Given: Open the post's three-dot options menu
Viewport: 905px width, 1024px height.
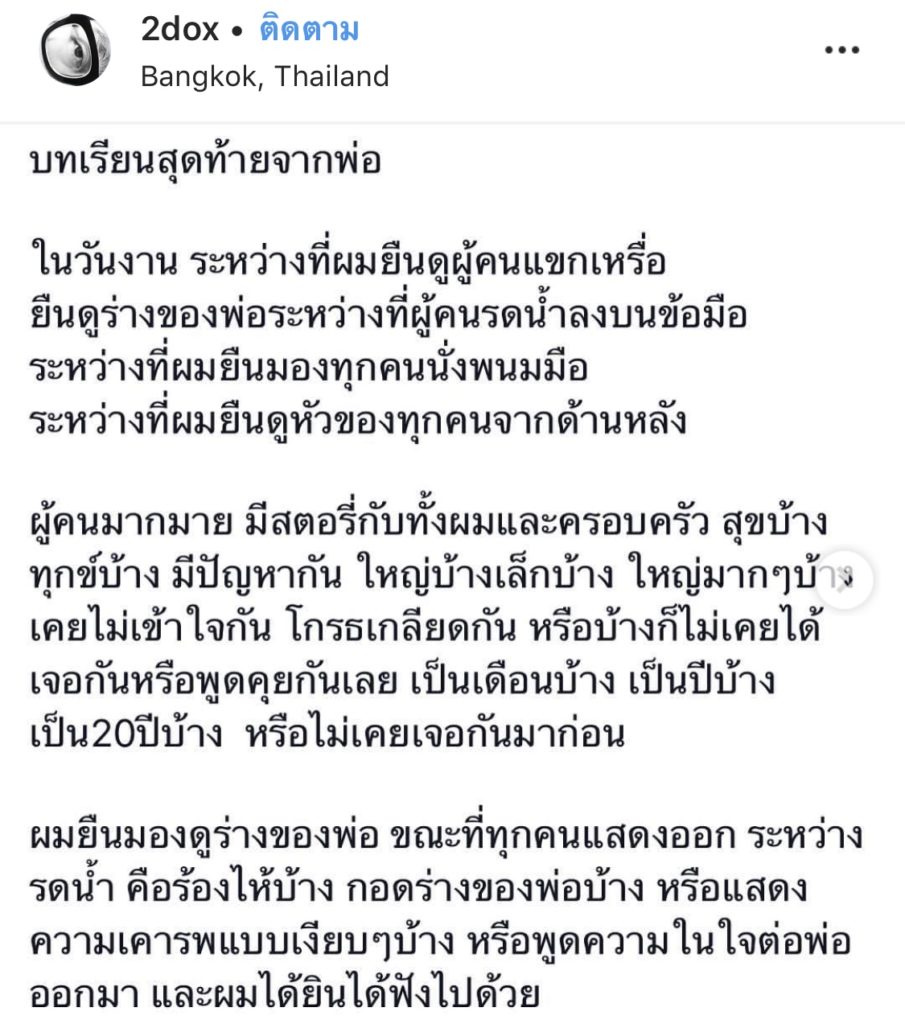Looking at the screenshot, I should pos(841,52).
